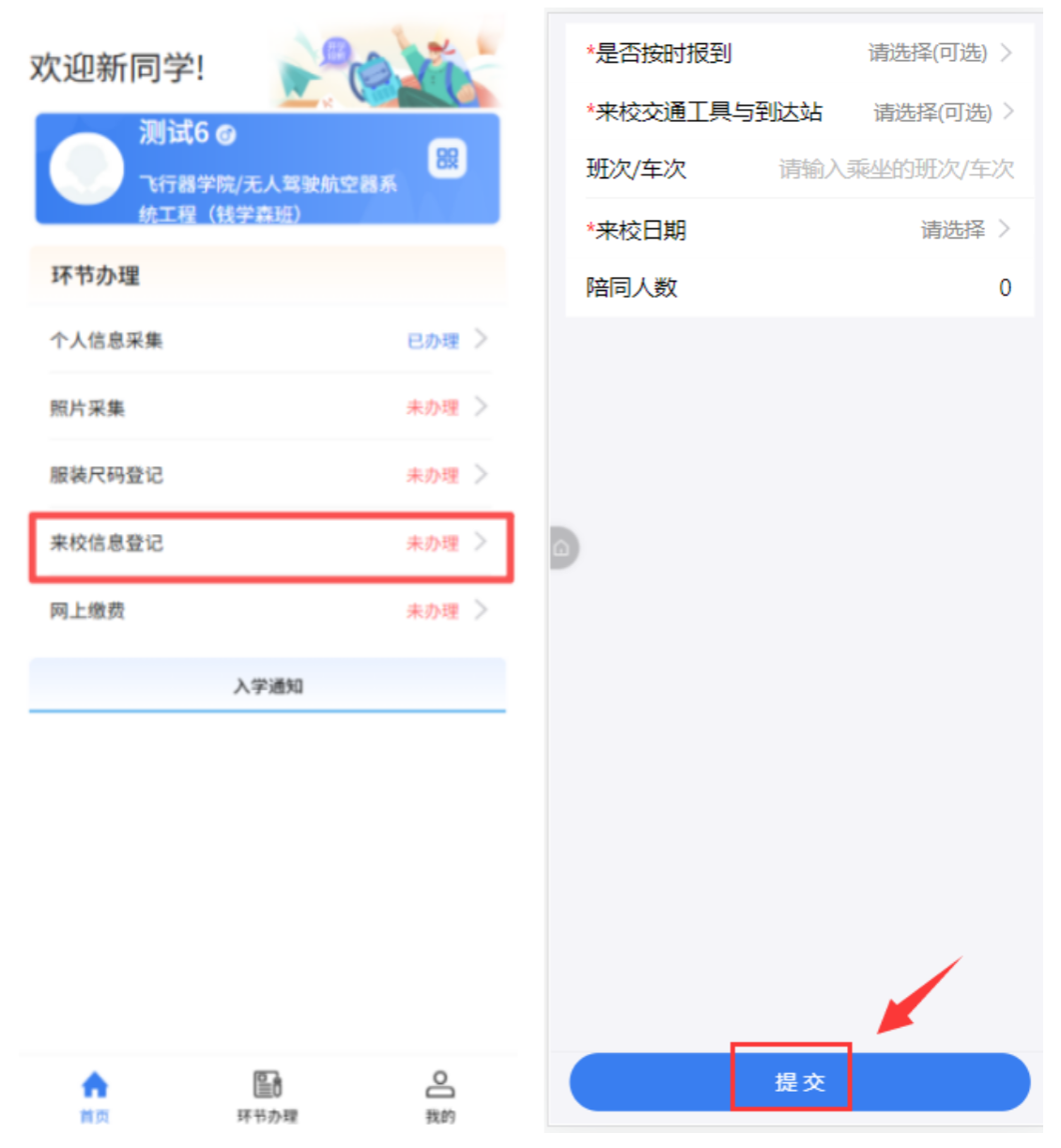Screen dimensions: 1061x1148
Task: Pick a 来校日期 date
Action: pos(962,230)
